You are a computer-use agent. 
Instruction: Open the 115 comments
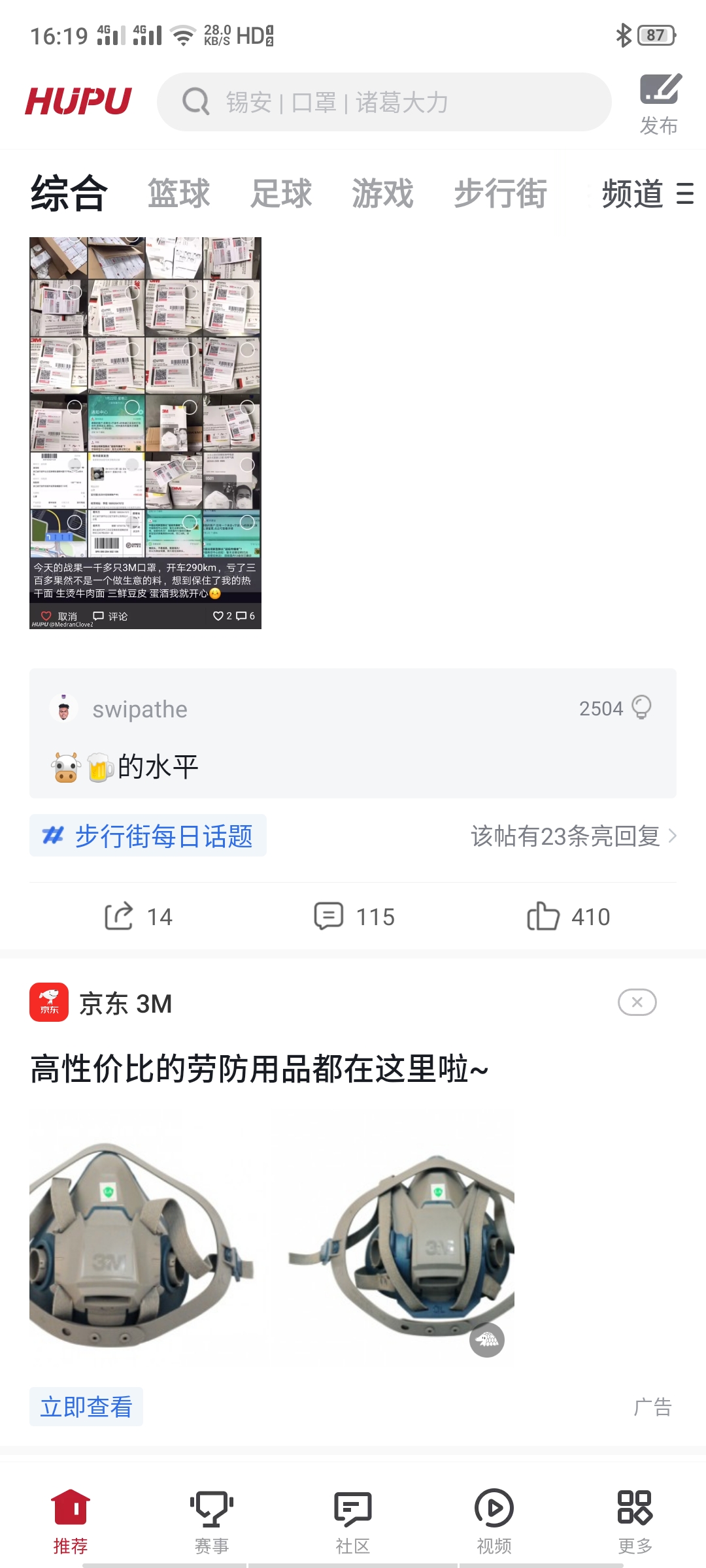tap(354, 916)
